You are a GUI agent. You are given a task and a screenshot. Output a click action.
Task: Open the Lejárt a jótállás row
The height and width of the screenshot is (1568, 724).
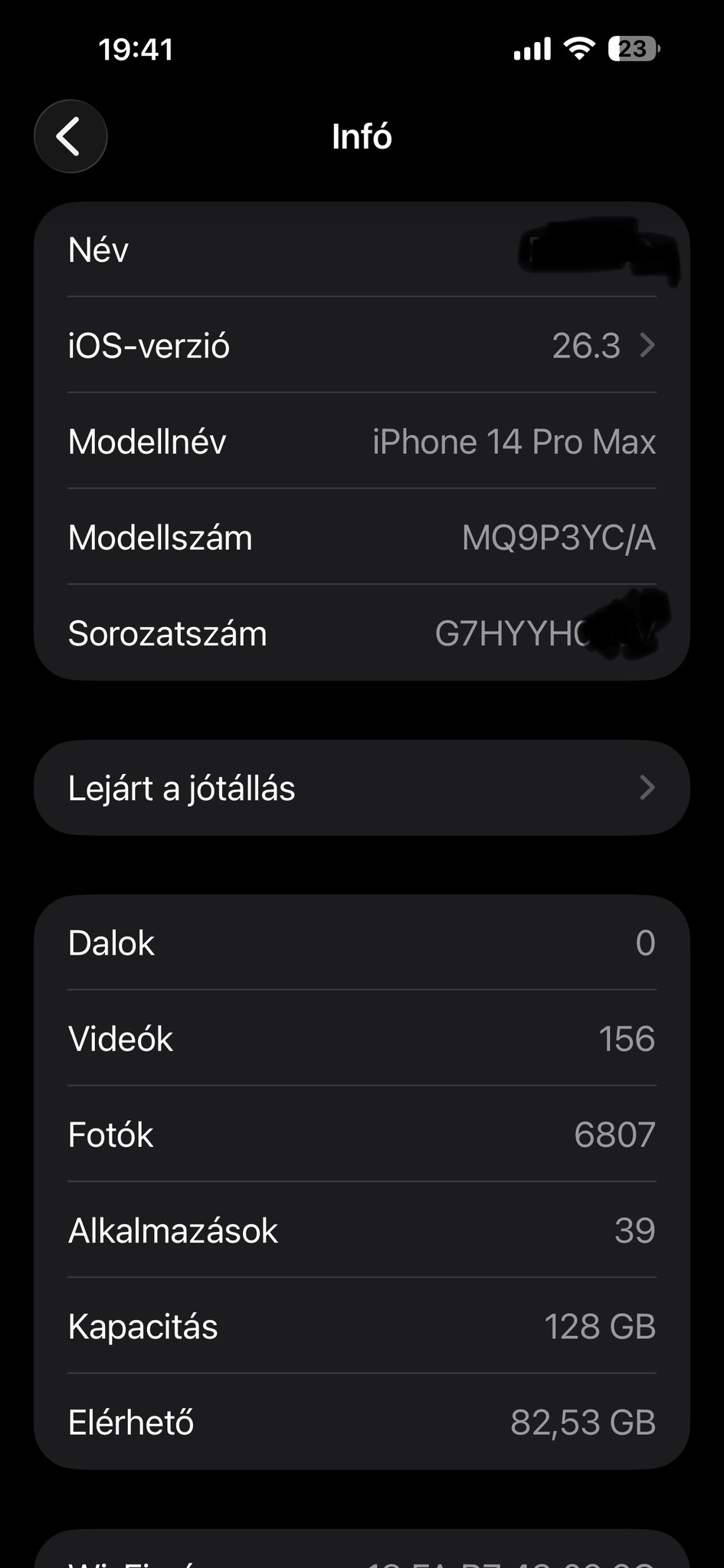pyautogui.click(x=362, y=788)
